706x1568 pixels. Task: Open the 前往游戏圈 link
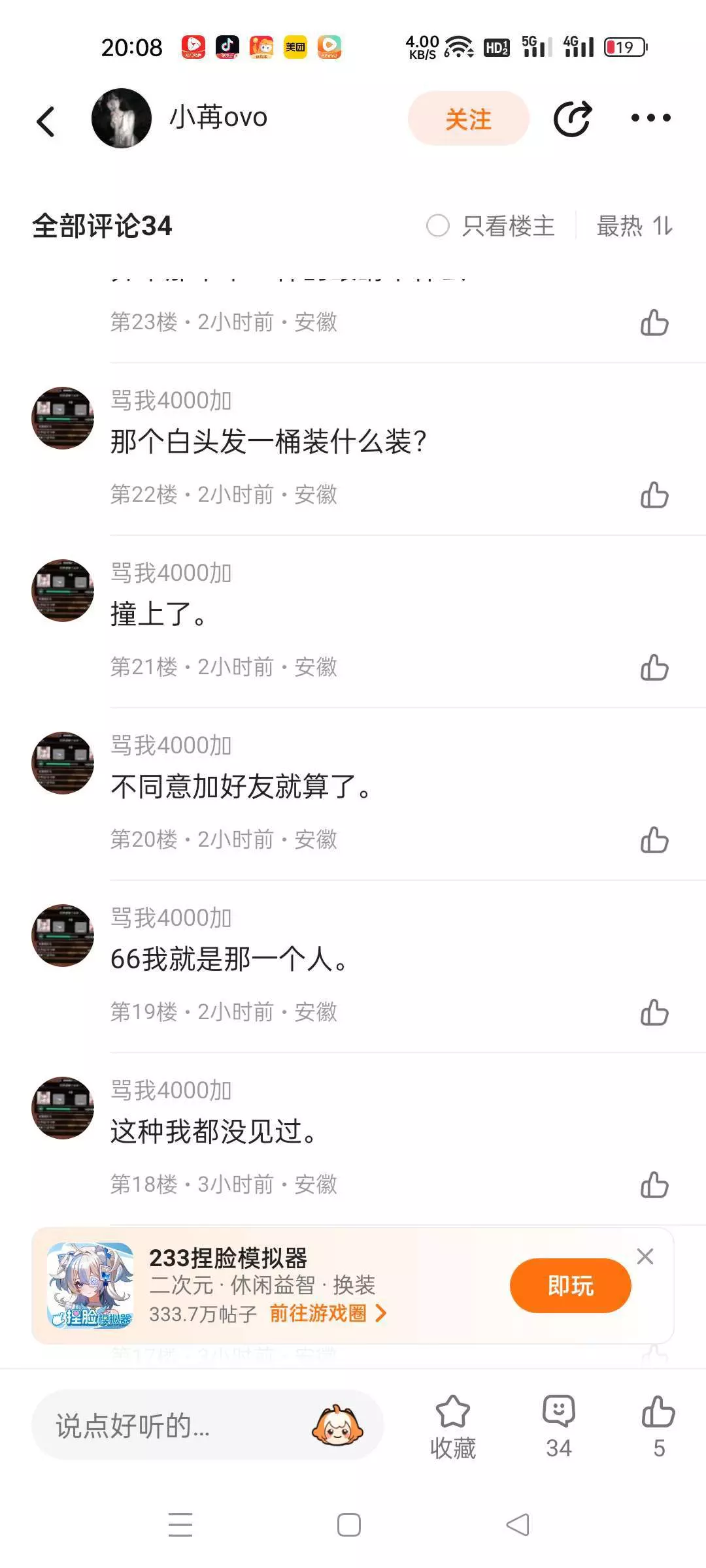tap(328, 1313)
